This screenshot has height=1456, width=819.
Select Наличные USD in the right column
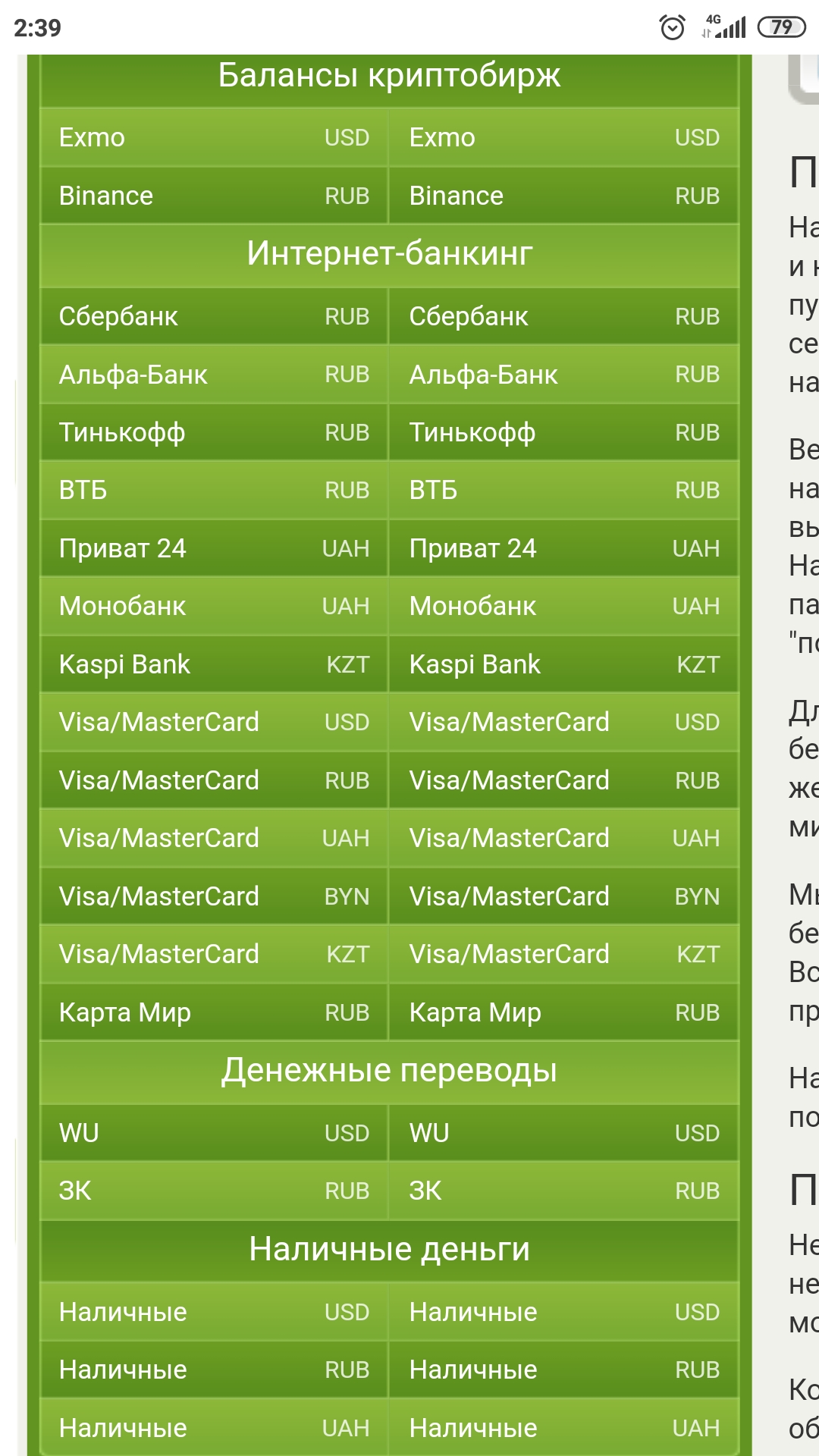[563, 1312]
